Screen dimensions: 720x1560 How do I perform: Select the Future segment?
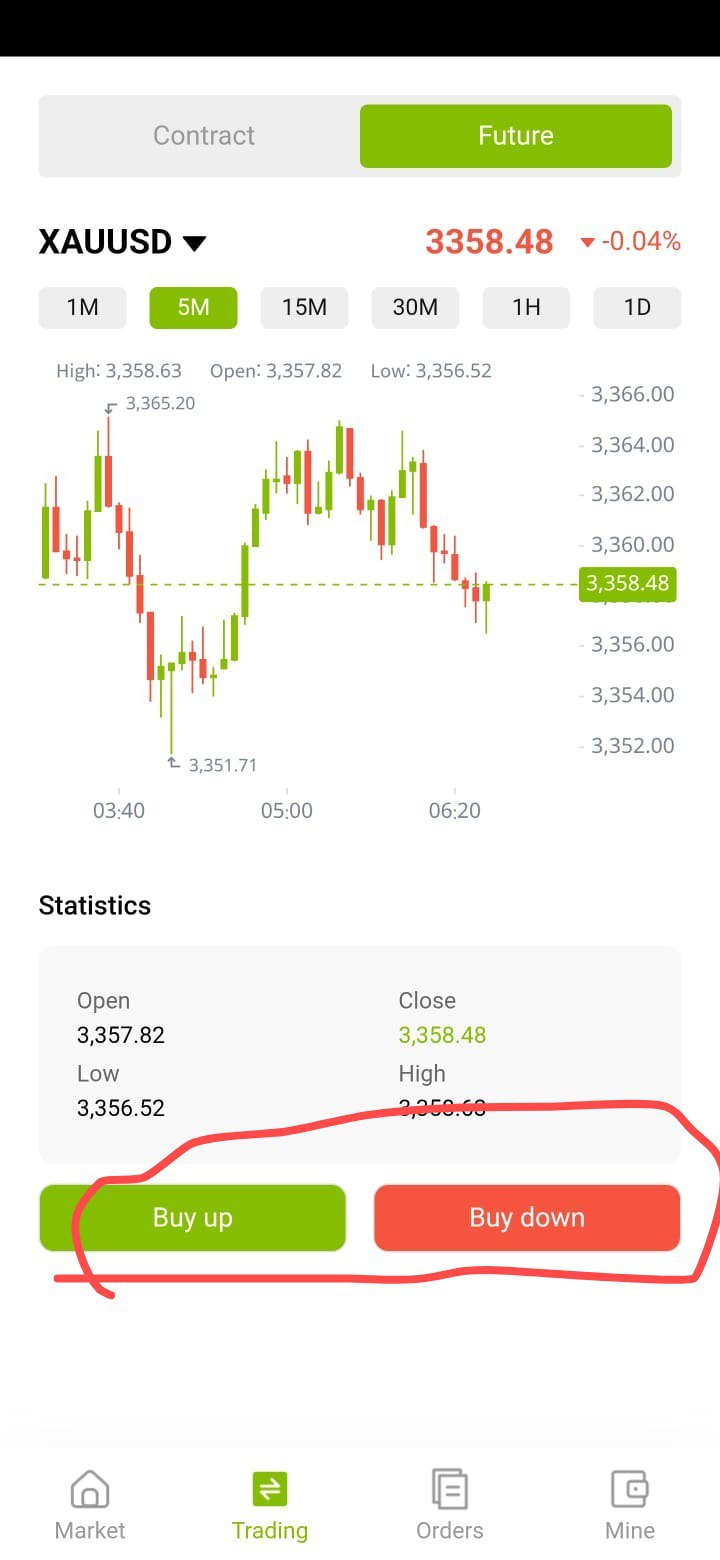[516, 136]
